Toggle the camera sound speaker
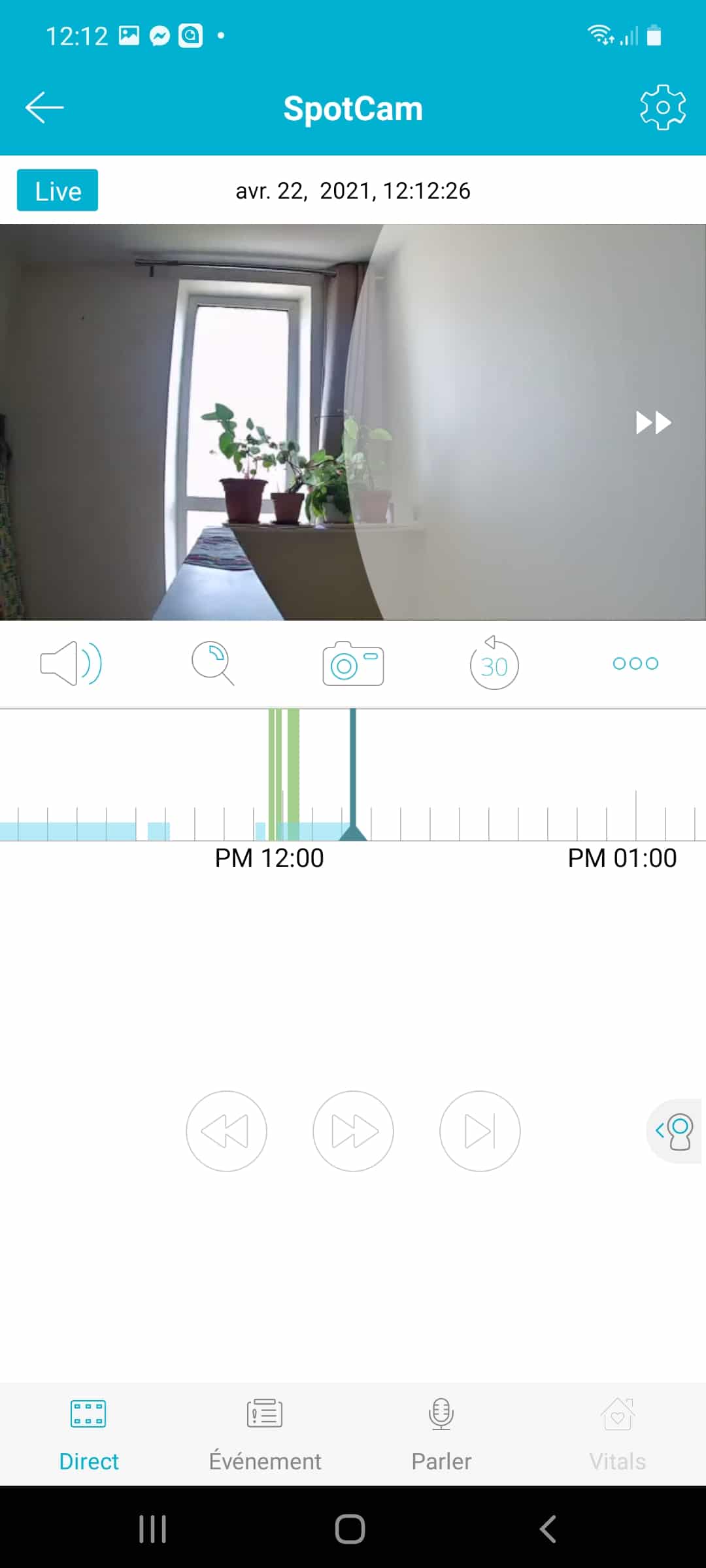The width and height of the screenshot is (706, 1568). pyautogui.click(x=71, y=663)
